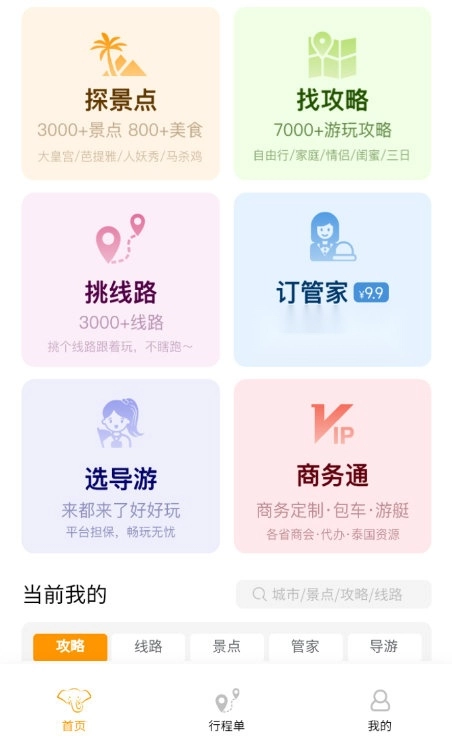
Task: Switch to the 景点 filter tab
Action: coord(227,647)
